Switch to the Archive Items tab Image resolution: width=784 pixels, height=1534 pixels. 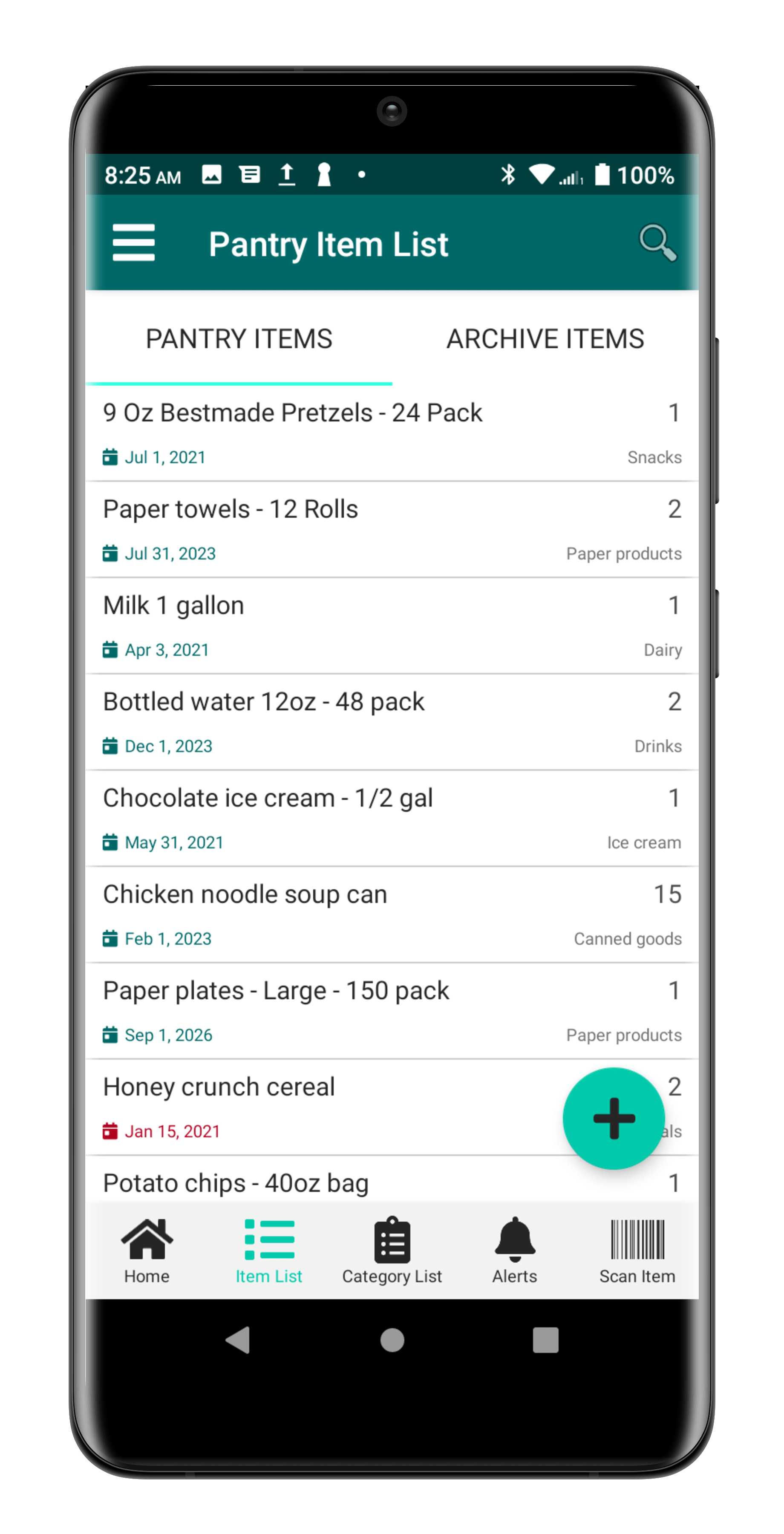tap(545, 339)
